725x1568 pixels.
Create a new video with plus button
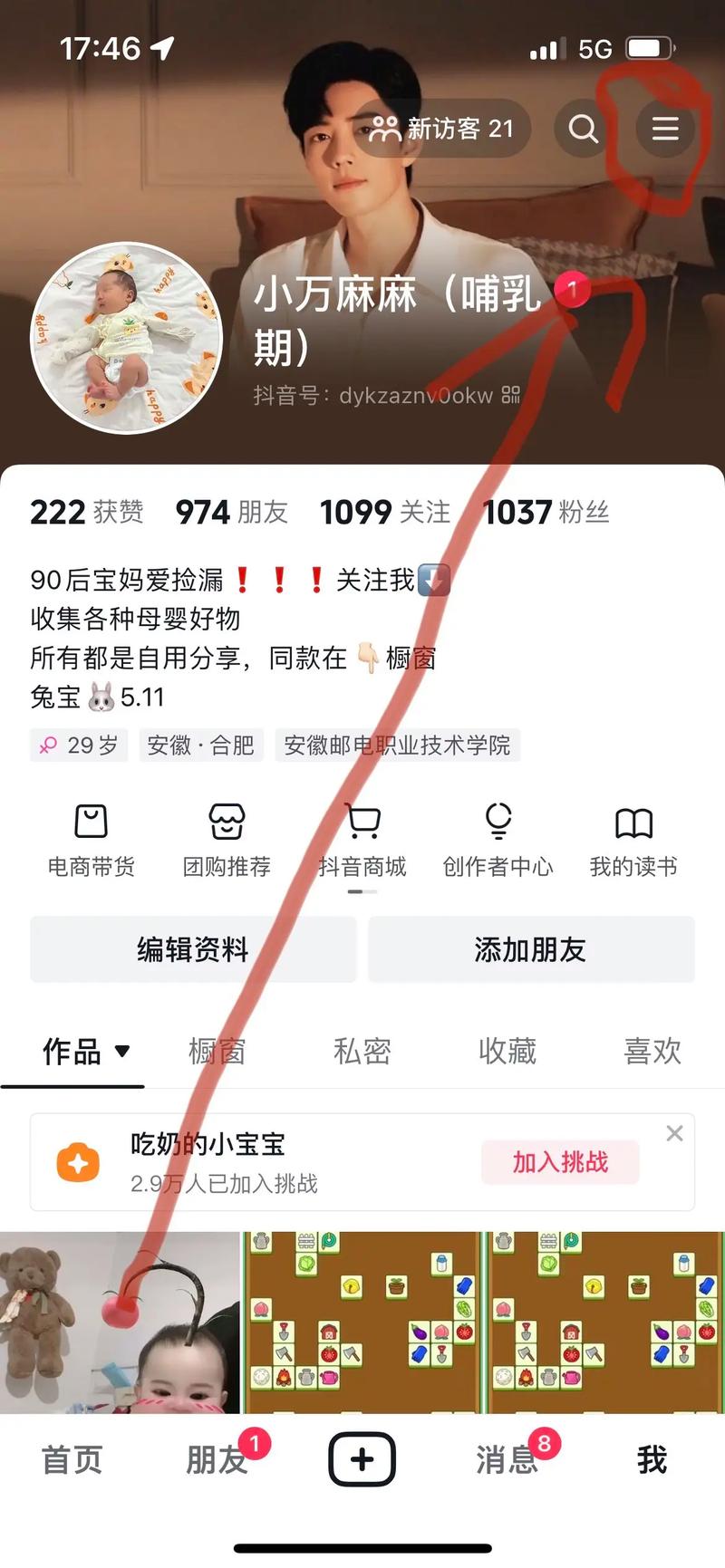click(362, 1458)
